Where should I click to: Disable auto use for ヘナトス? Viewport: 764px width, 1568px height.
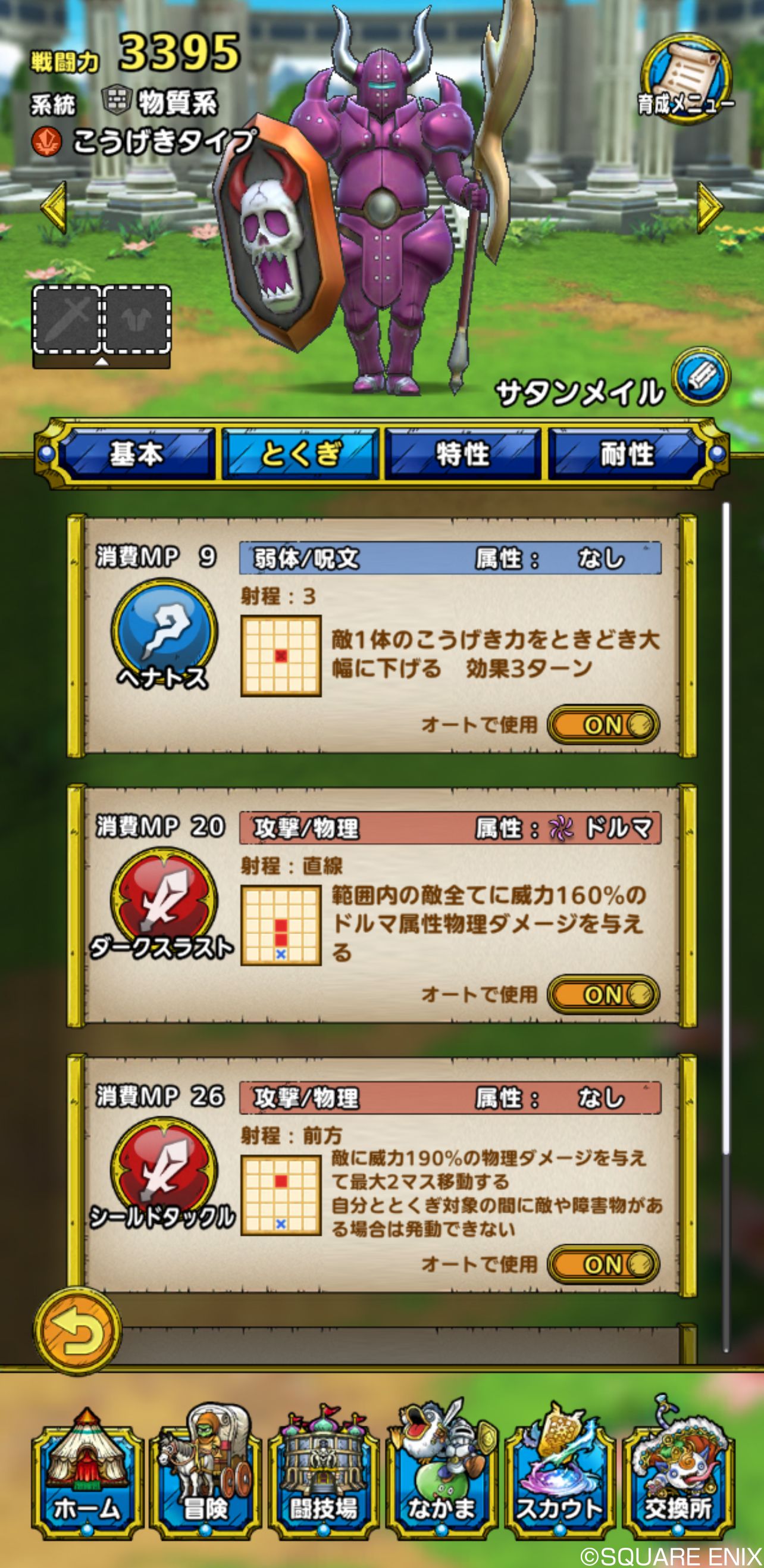point(603,724)
